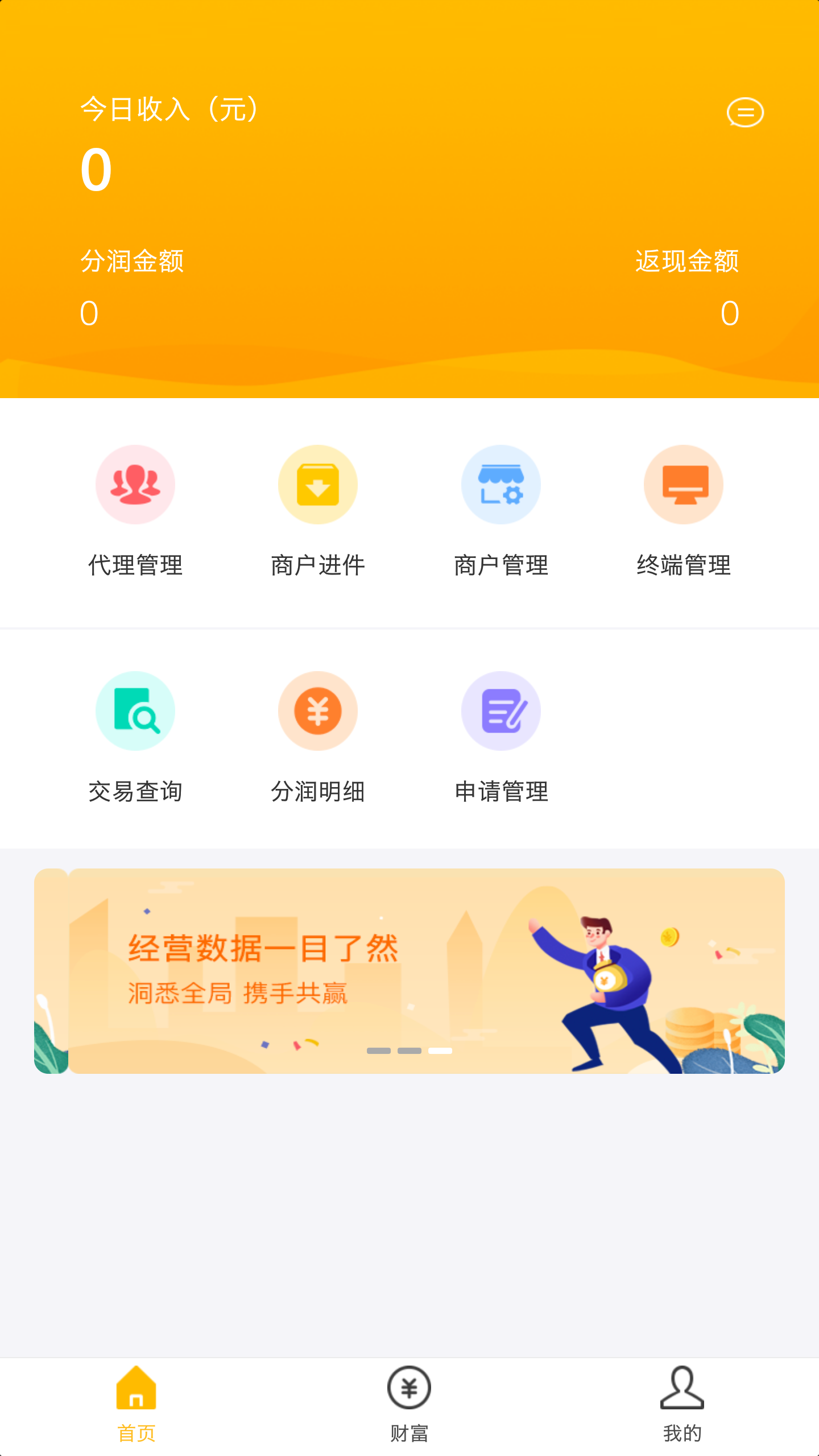The width and height of the screenshot is (819, 1456).
Task: Open the messages bubble icon
Action: (x=744, y=112)
